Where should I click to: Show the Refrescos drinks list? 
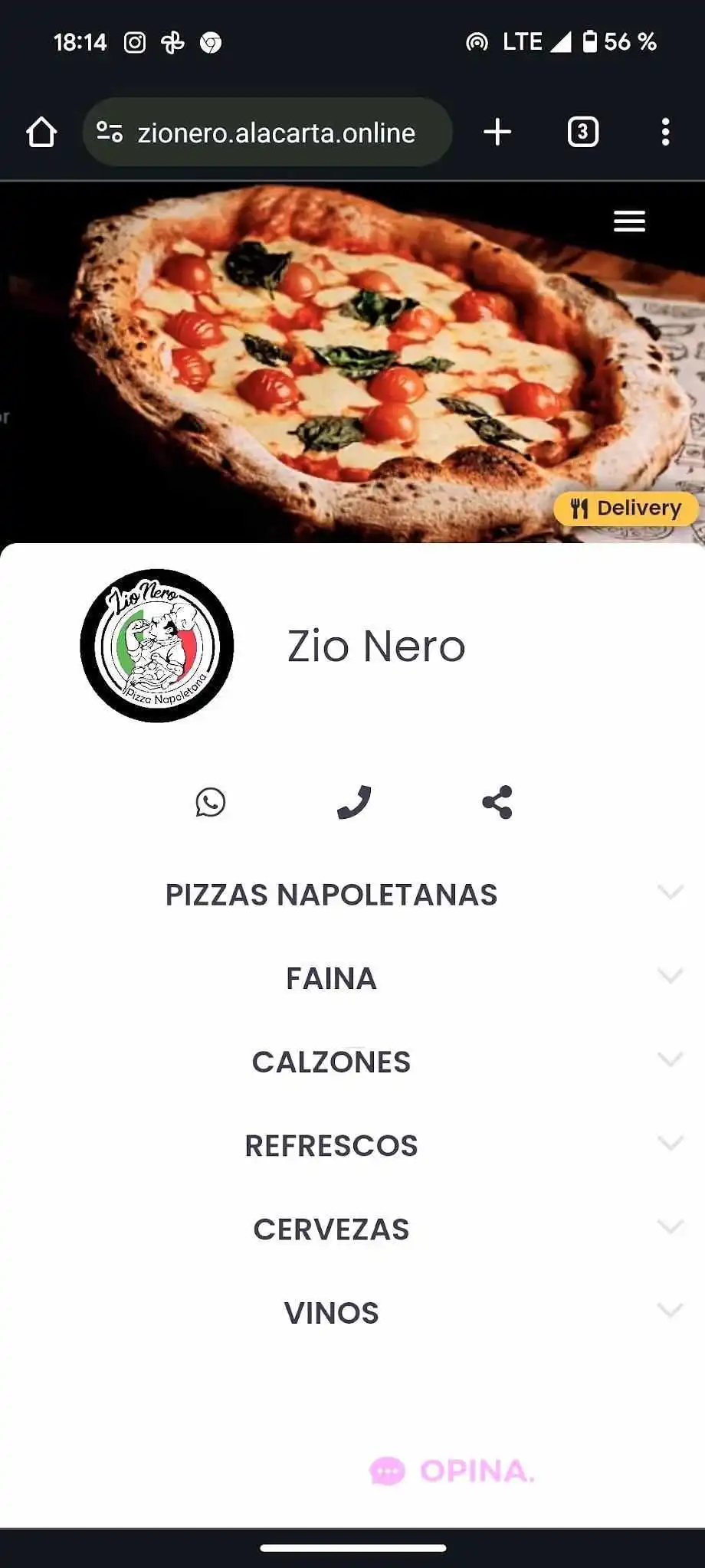tap(331, 1145)
